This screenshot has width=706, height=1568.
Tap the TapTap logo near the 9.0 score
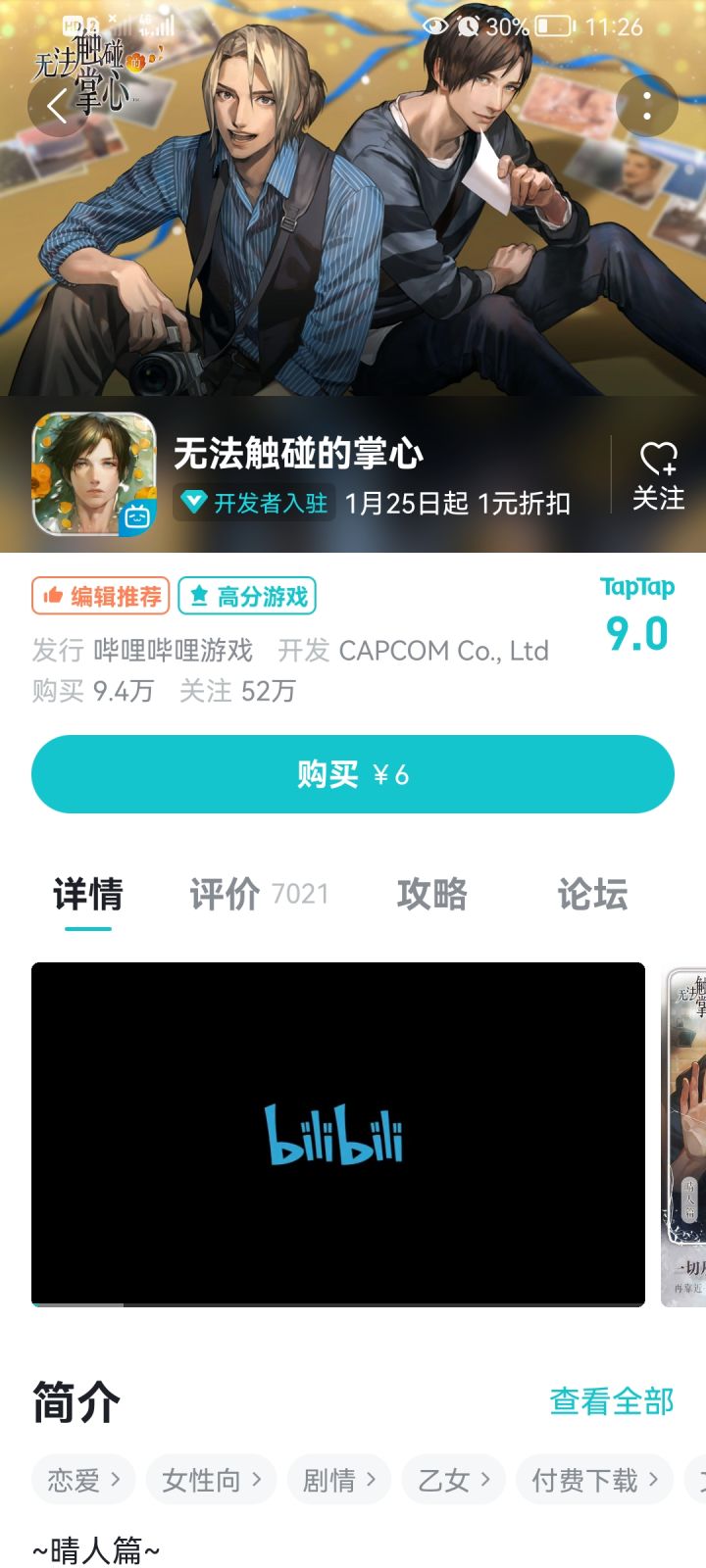(x=637, y=586)
